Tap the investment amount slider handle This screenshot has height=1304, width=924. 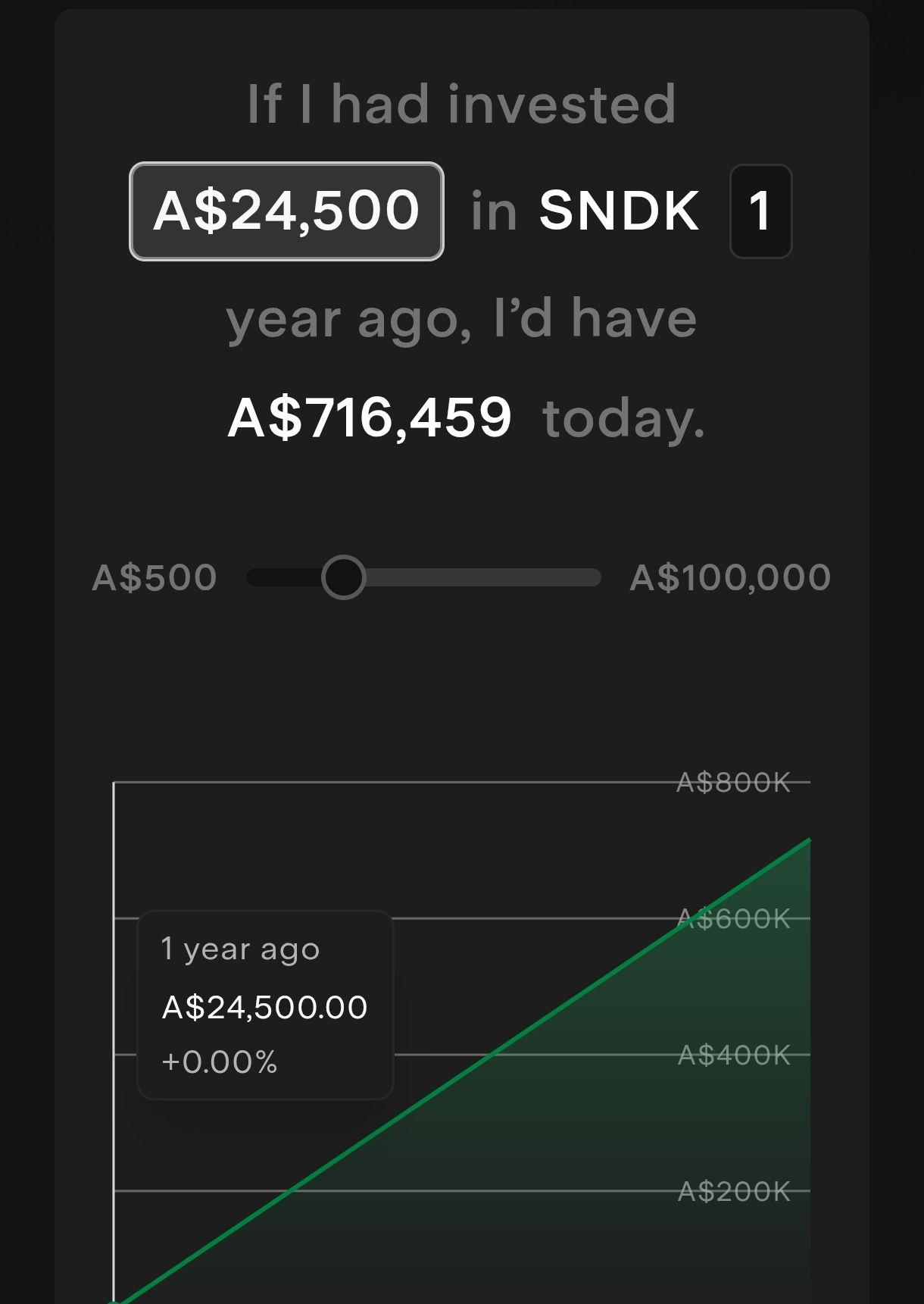pos(344,577)
